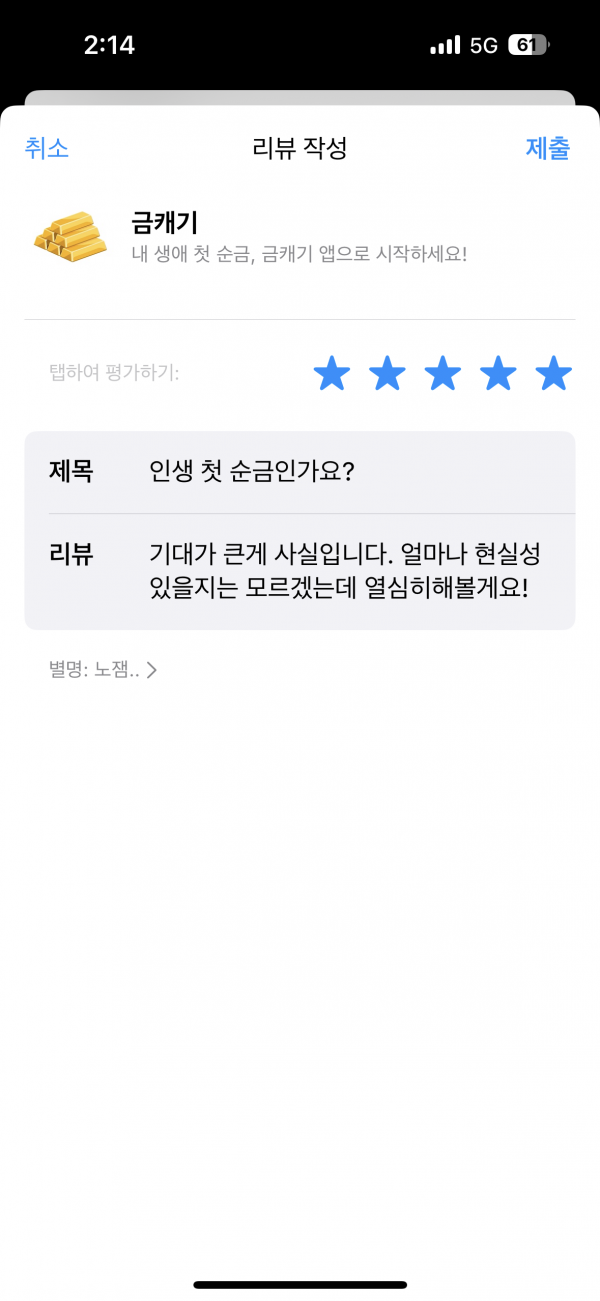Edit the 리뷰 review text field

click(x=300, y=572)
